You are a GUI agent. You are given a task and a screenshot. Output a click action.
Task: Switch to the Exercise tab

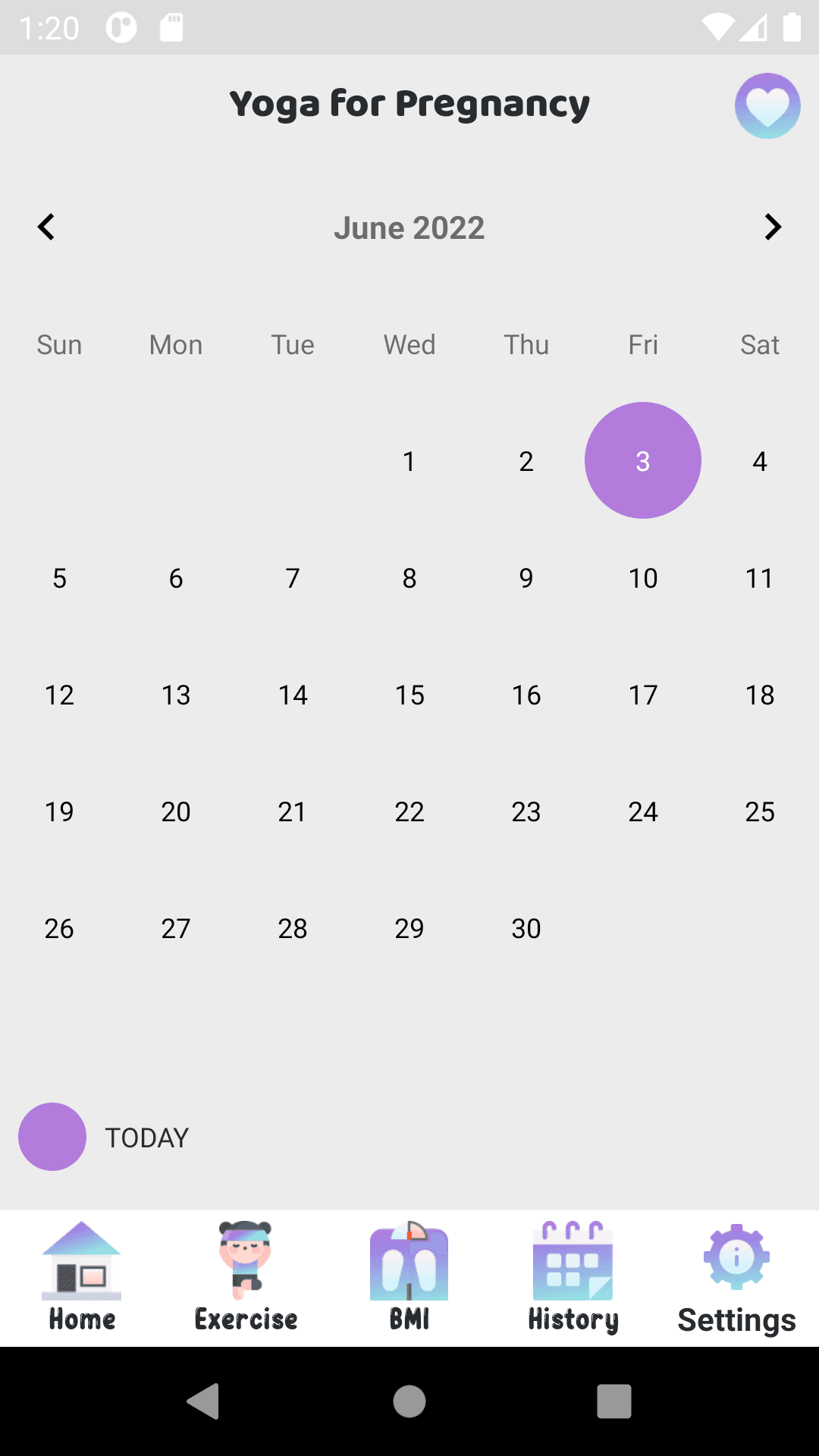(246, 1277)
